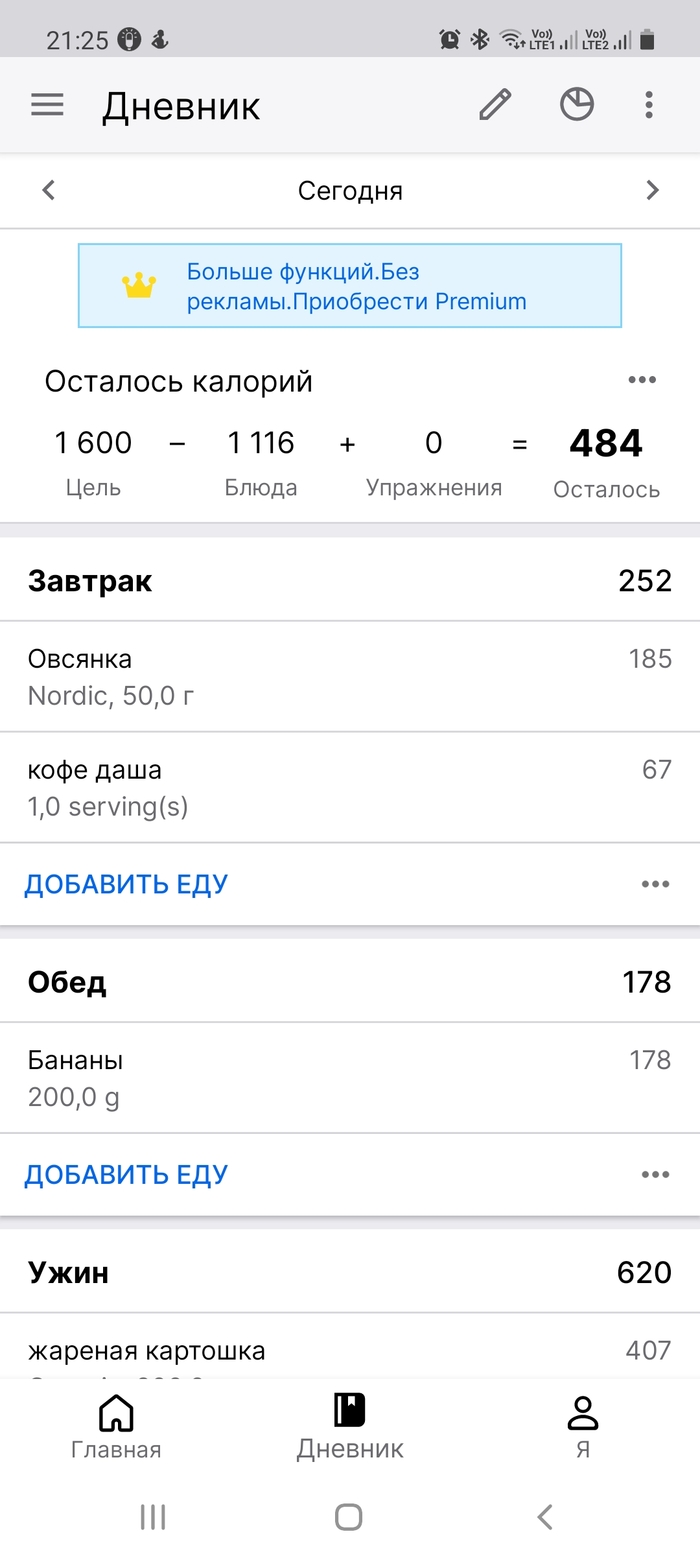Open options for Осталось калорий
The image size is (700, 1556).
[641, 380]
